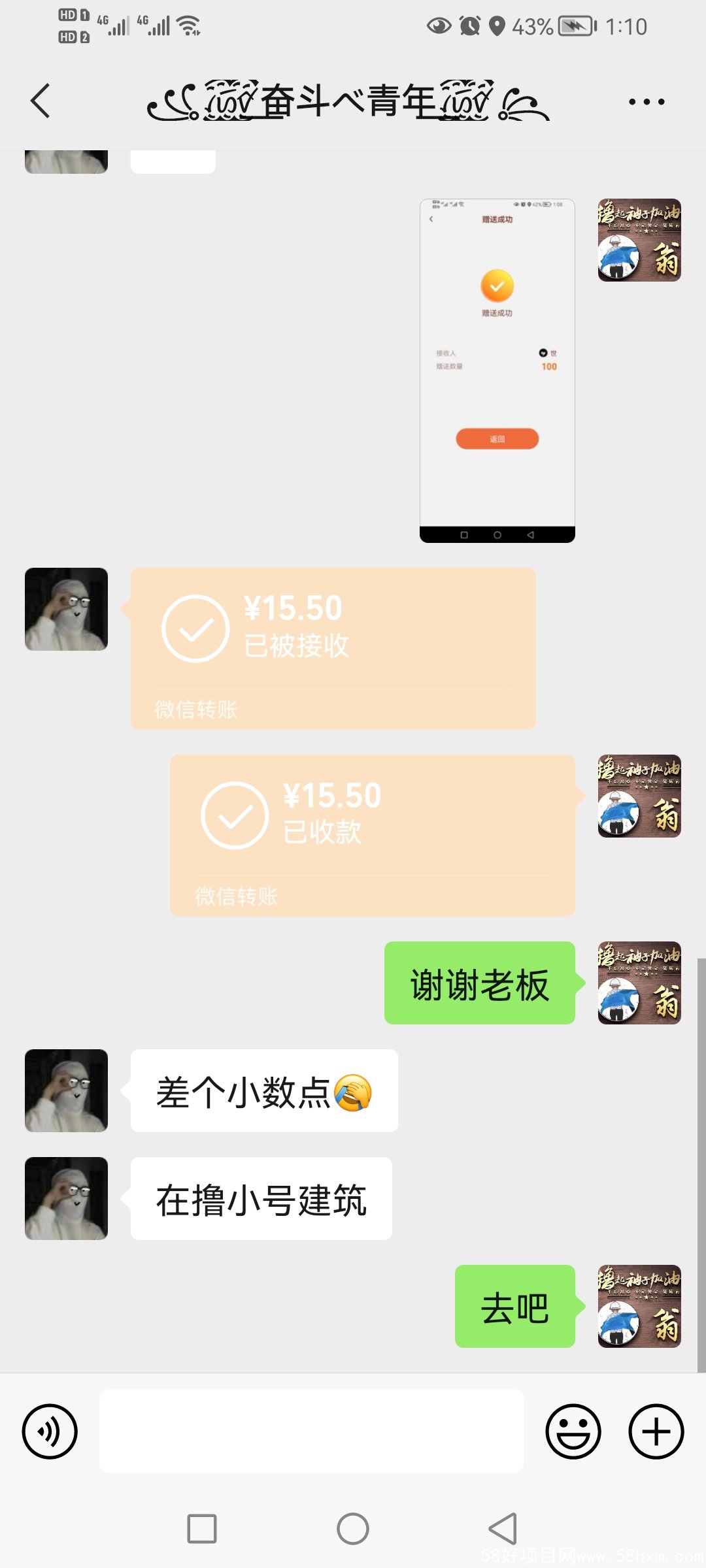Tap own avatar beside 谢谢老板 message
The height and width of the screenshot is (1568, 706).
tap(639, 983)
